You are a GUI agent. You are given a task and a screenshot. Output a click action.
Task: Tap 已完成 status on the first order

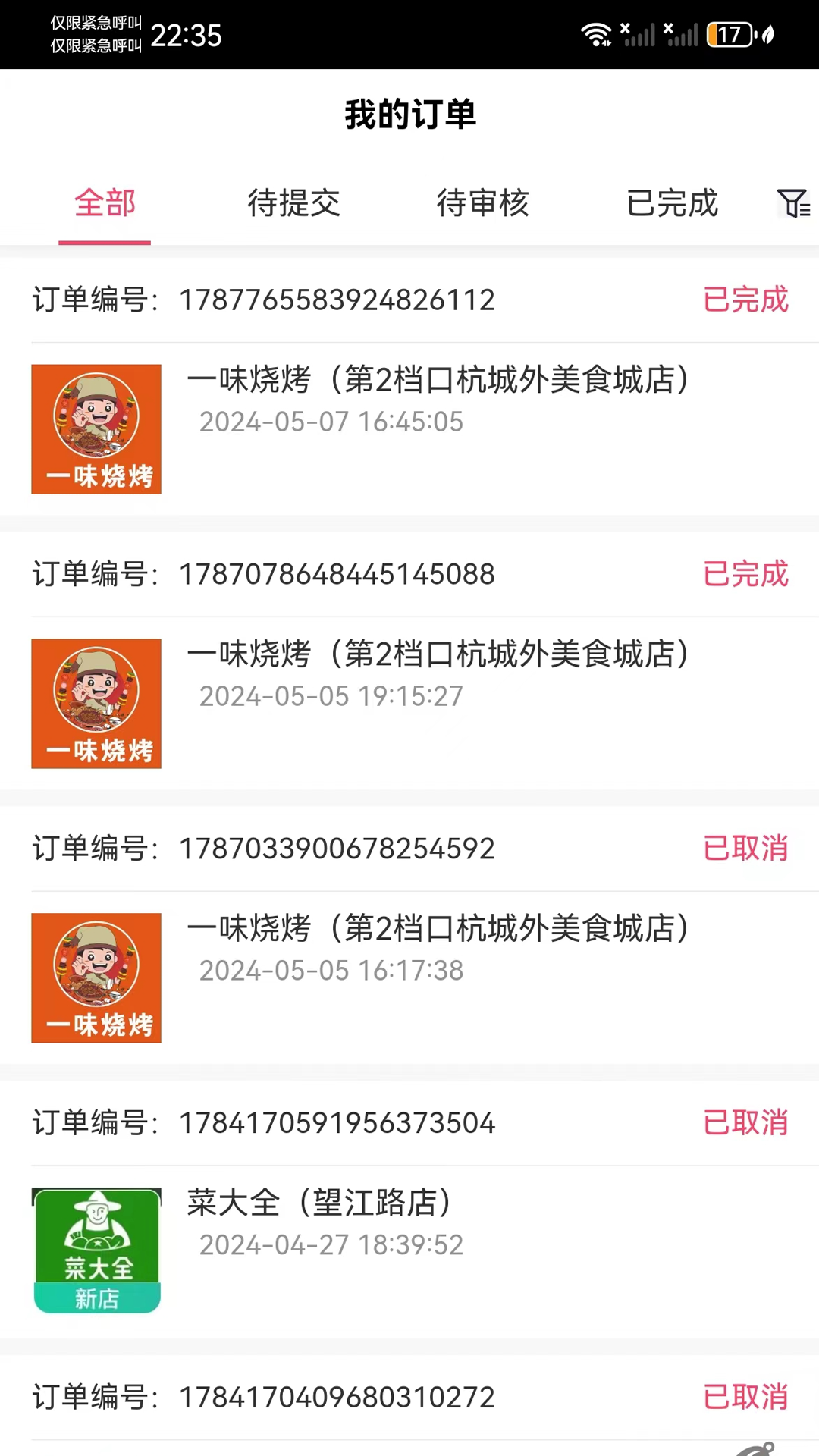(745, 300)
